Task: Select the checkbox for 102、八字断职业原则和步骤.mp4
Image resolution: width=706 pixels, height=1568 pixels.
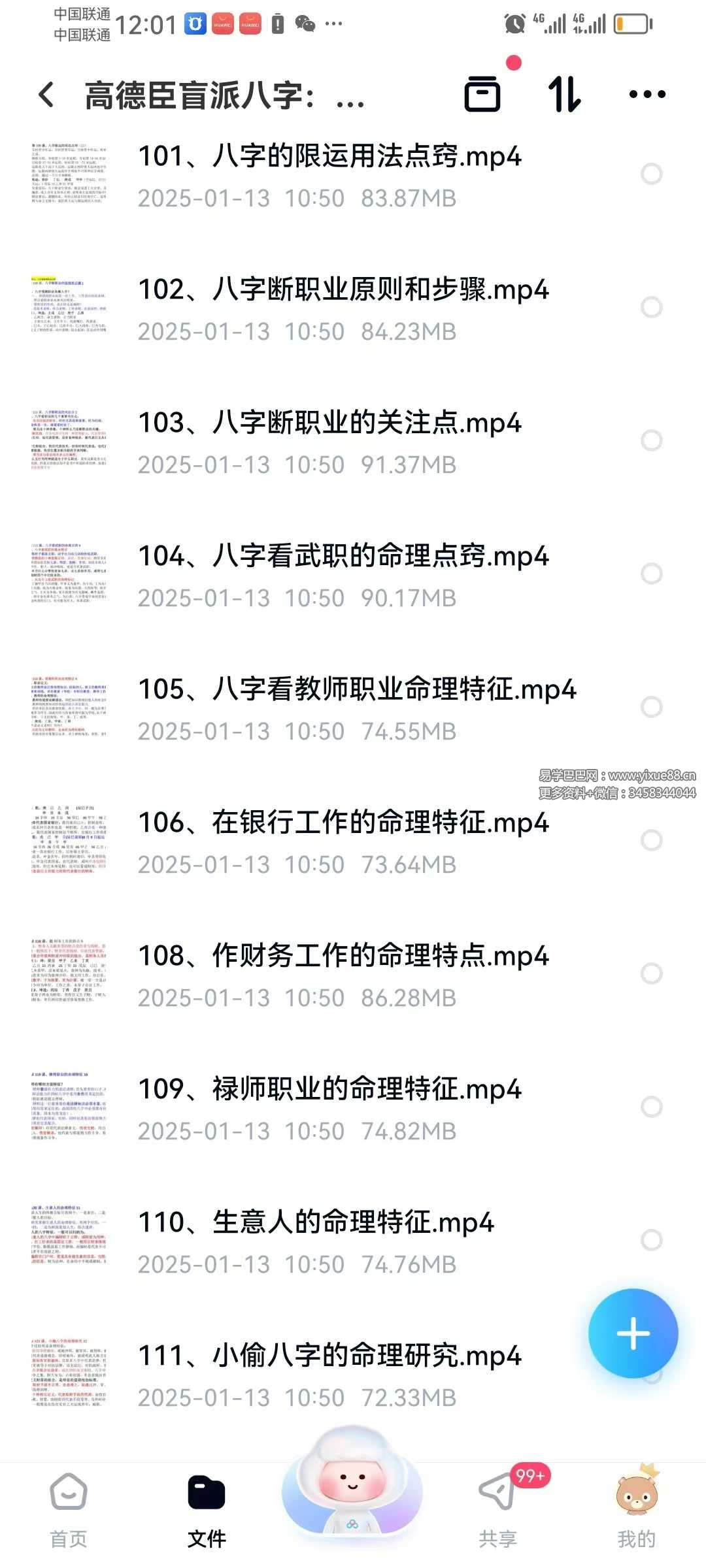Action: coord(651,307)
